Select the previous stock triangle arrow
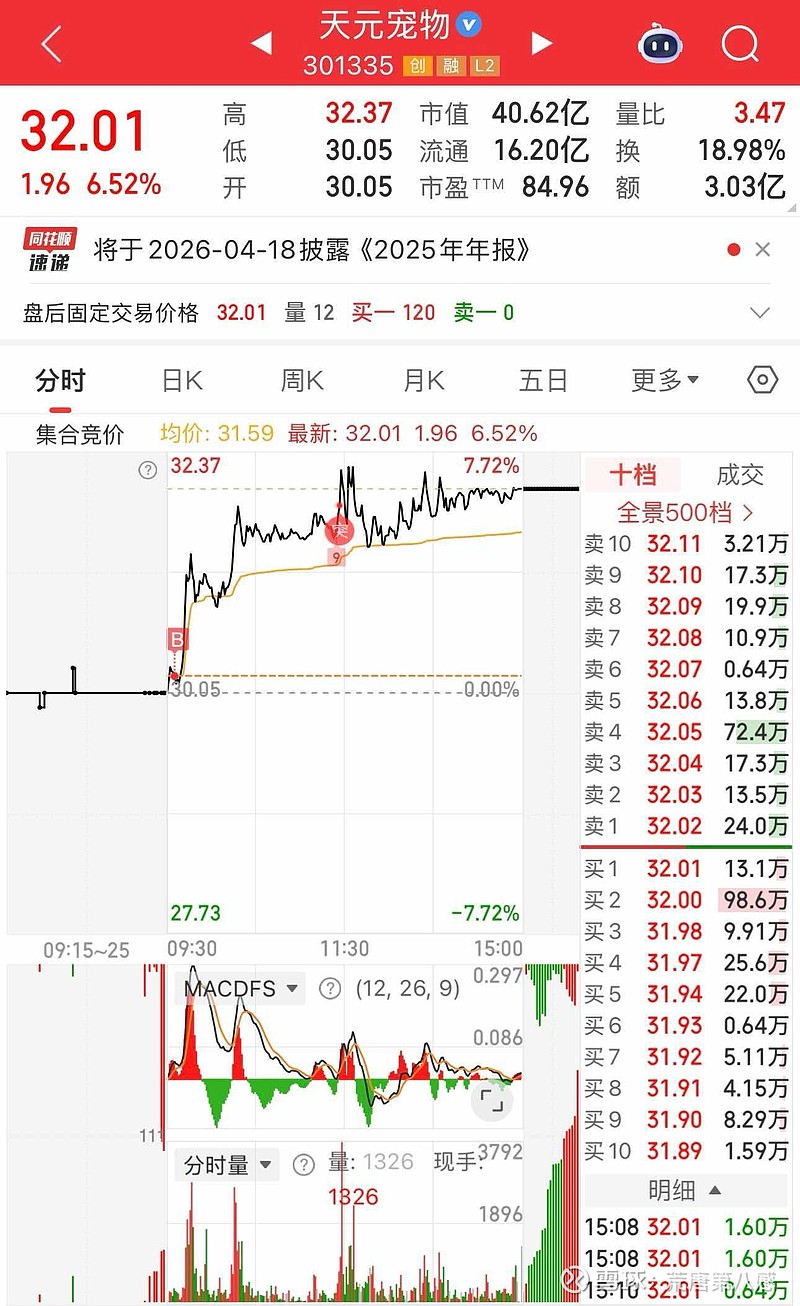This screenshot has width=800, height=1306. point(261,42)
